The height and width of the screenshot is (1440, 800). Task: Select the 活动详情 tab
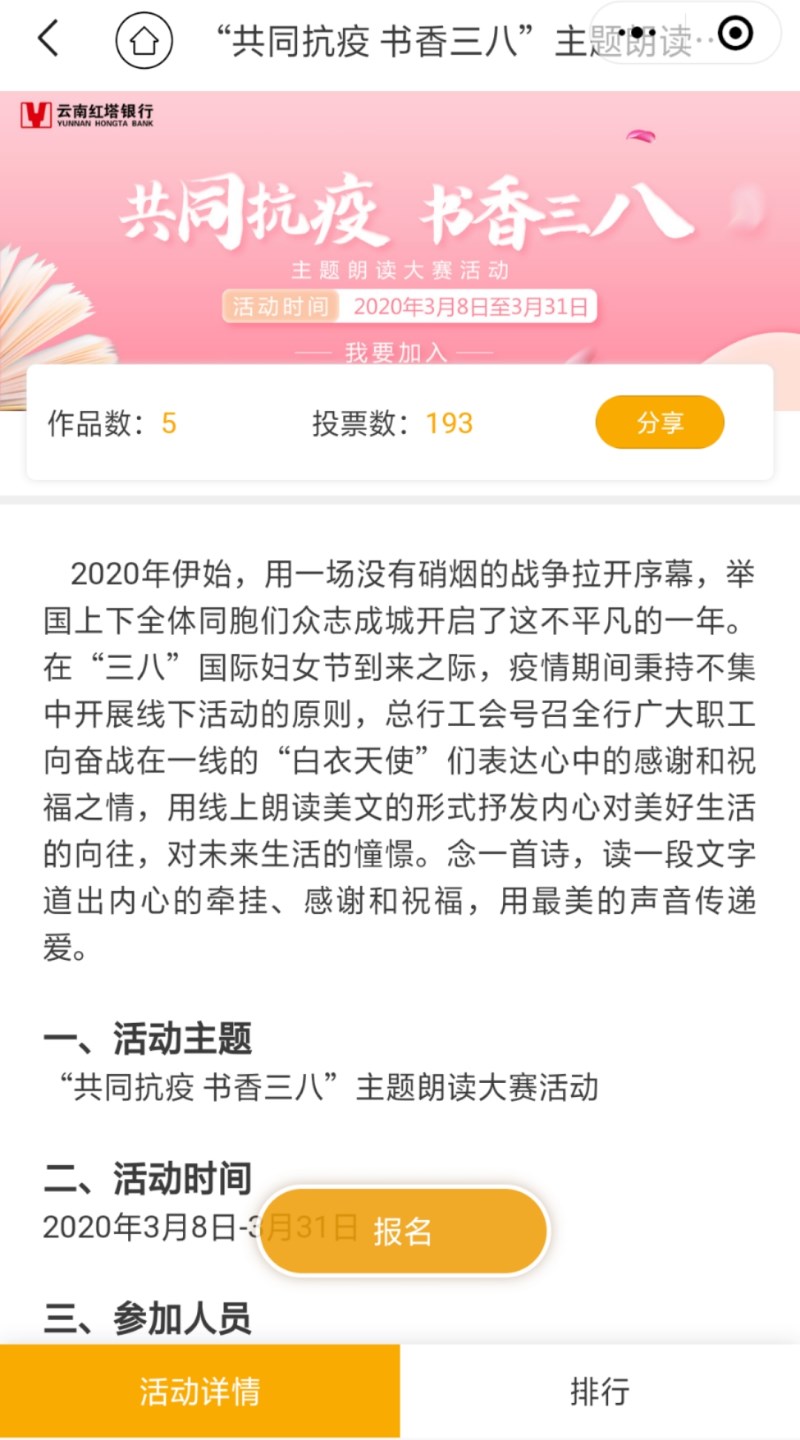click(199, 1391)
